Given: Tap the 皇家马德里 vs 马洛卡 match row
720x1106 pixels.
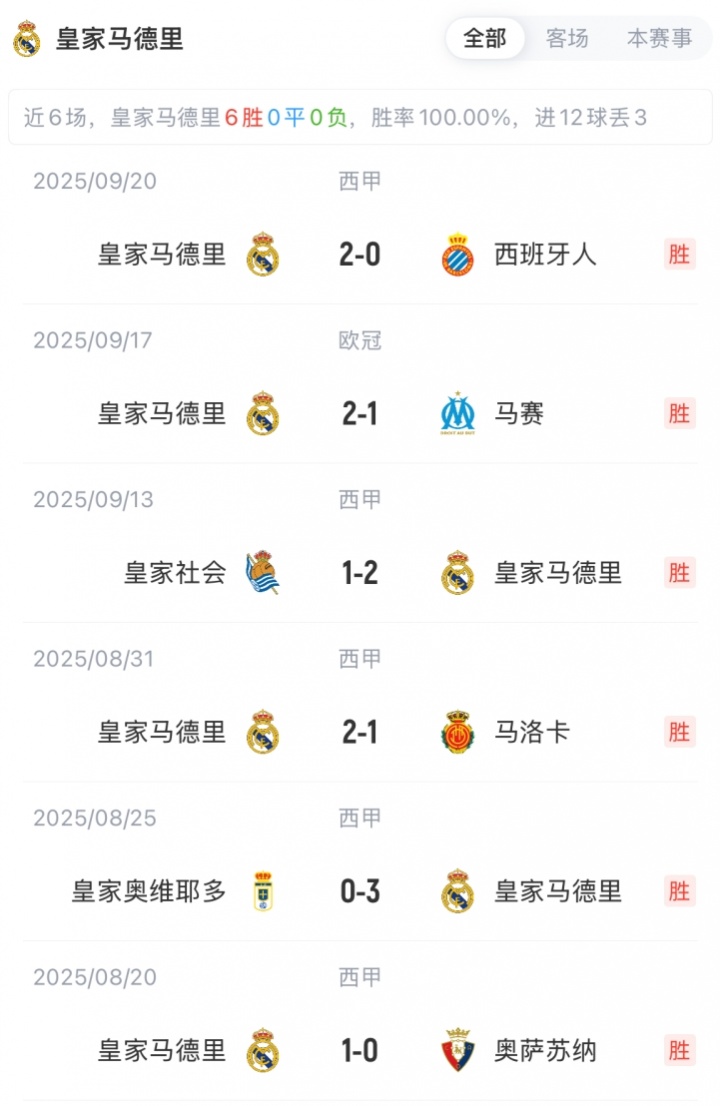Looking at the screenshot, I should coord(360,732).
